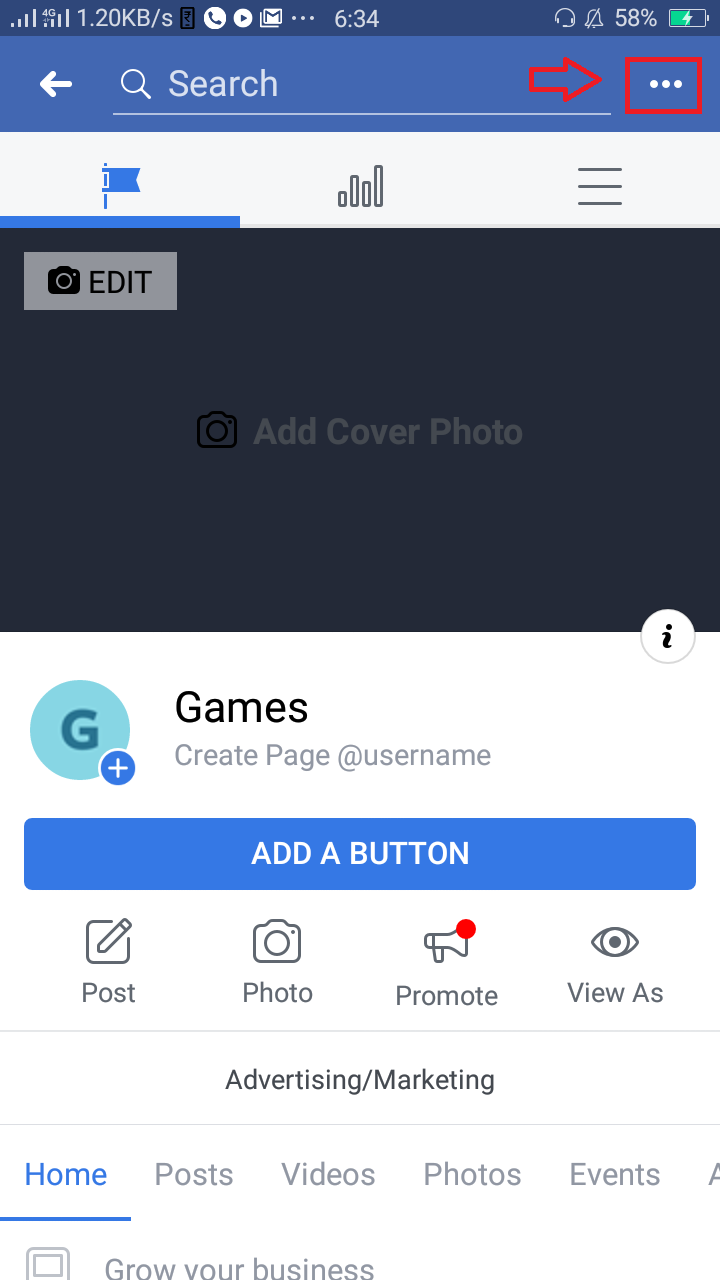Open Promote options
The image size is (720, 1280).
(447, 963)
